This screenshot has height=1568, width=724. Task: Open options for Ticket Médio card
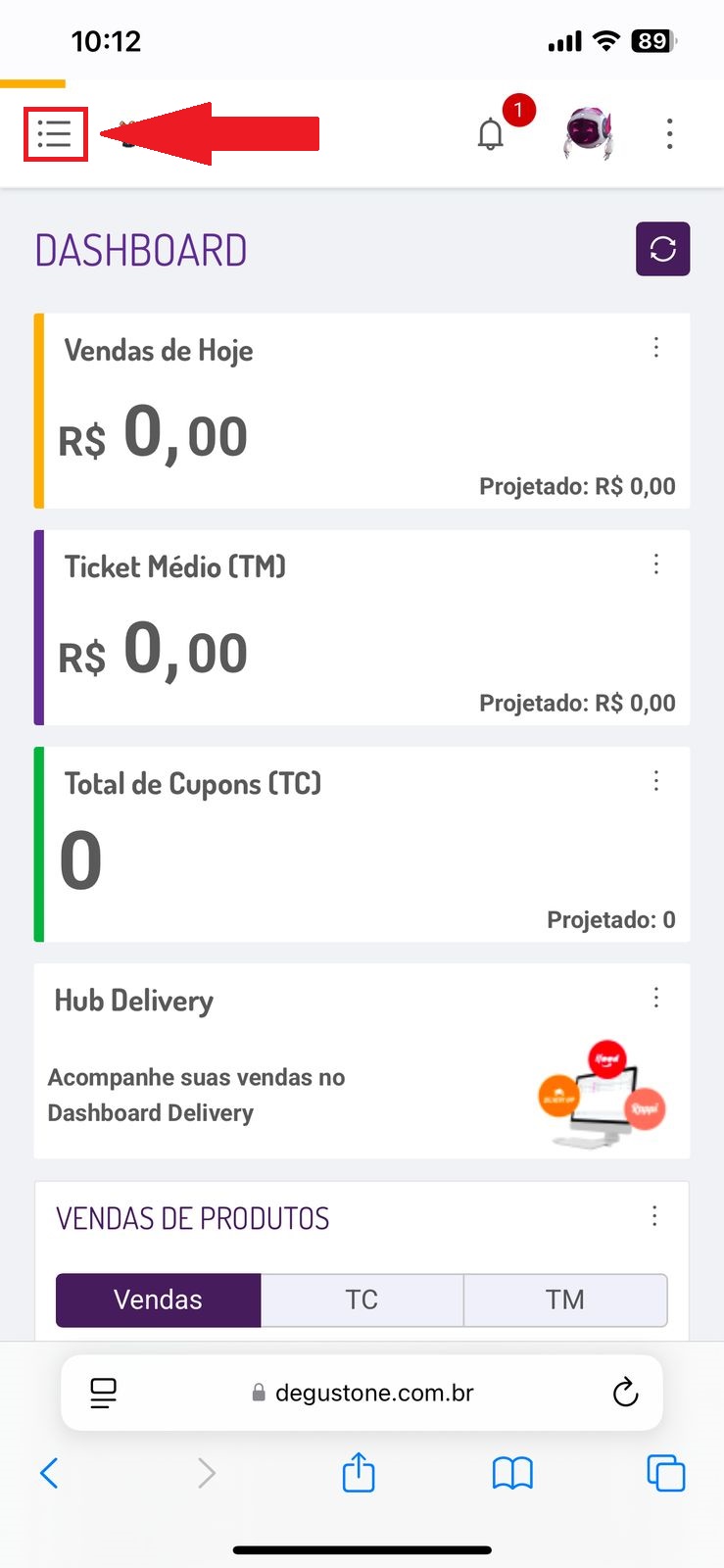pos(656,564)
